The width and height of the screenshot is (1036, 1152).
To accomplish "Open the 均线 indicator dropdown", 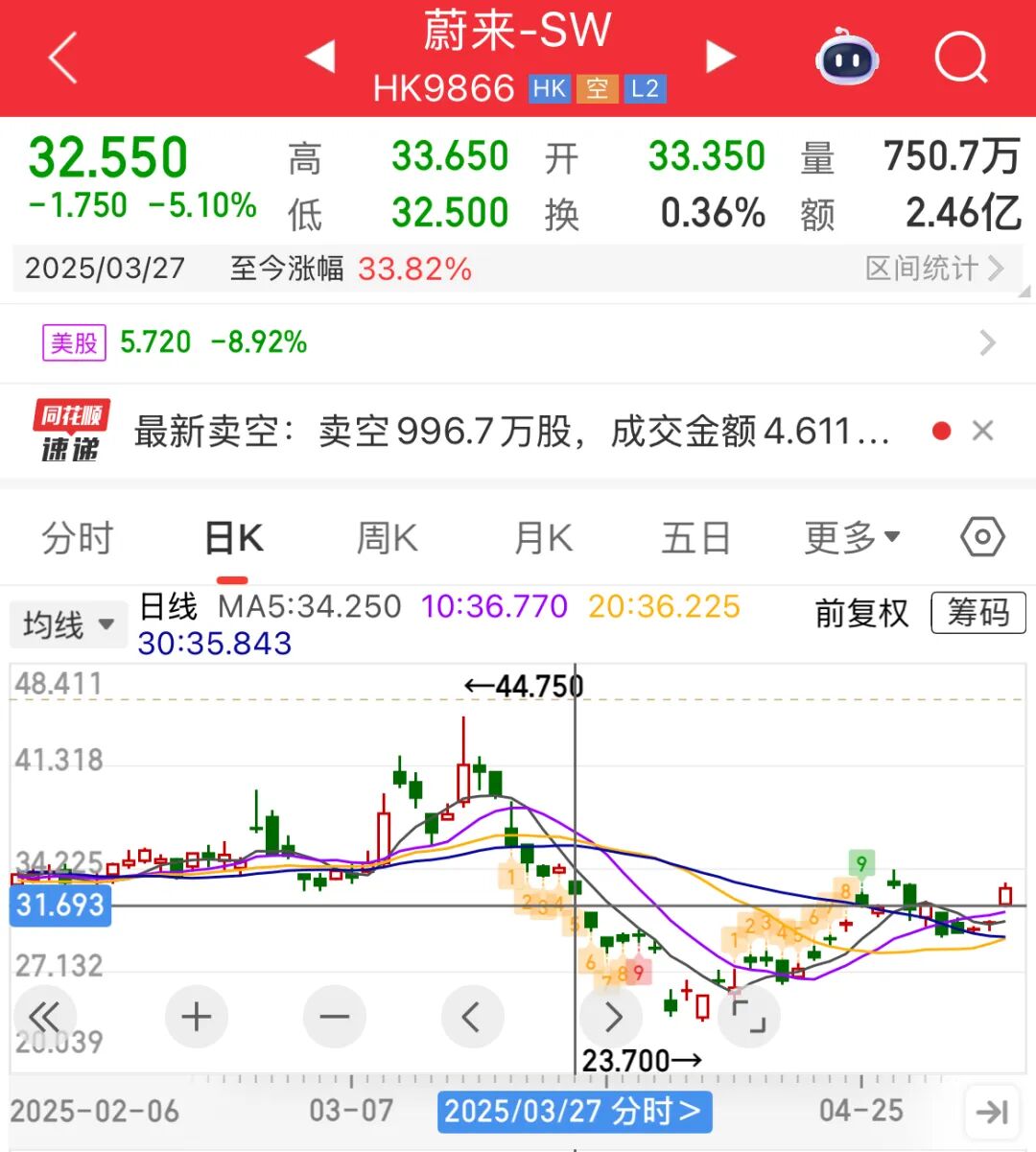I will pos(68,625).
